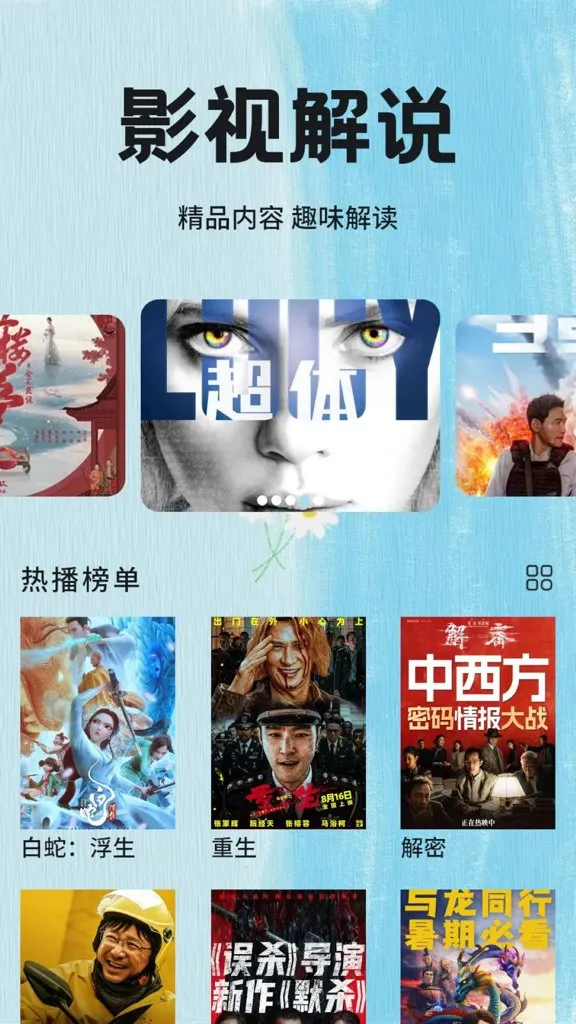Open the 解密 movie poster
The width and height of the screenshot is (576, 1024).
click(x=478, y=723)
